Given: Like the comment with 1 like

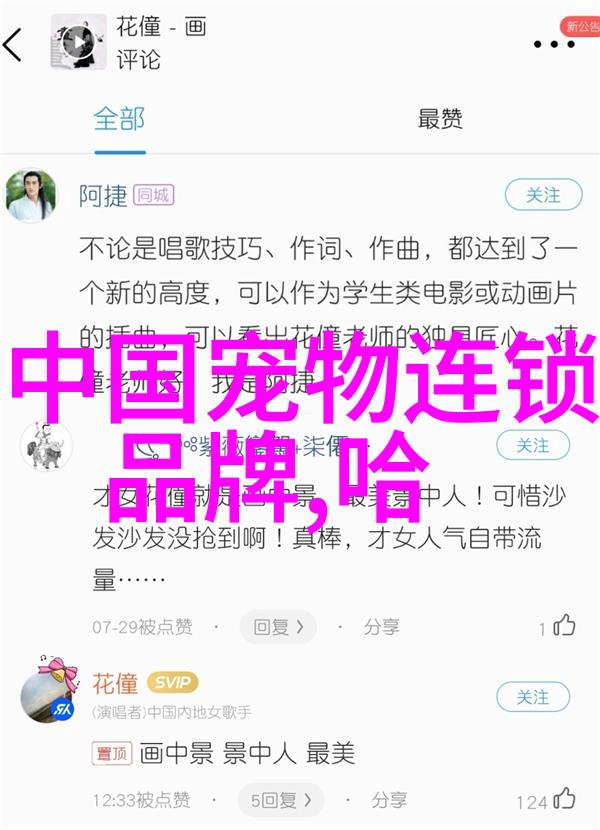Looking at the screenshot, I should click(x=564, y=627).
